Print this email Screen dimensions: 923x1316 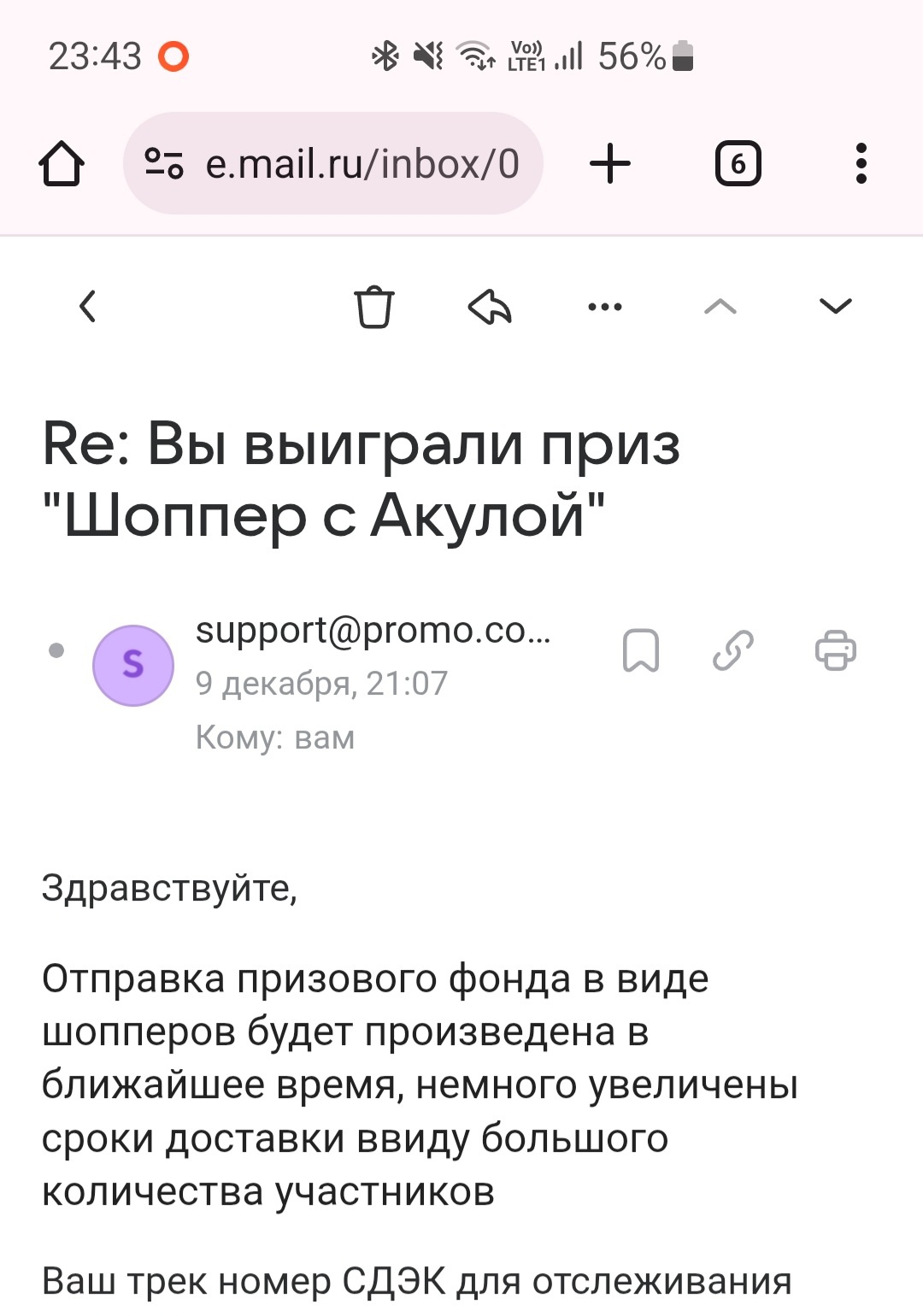pos(835,650)
